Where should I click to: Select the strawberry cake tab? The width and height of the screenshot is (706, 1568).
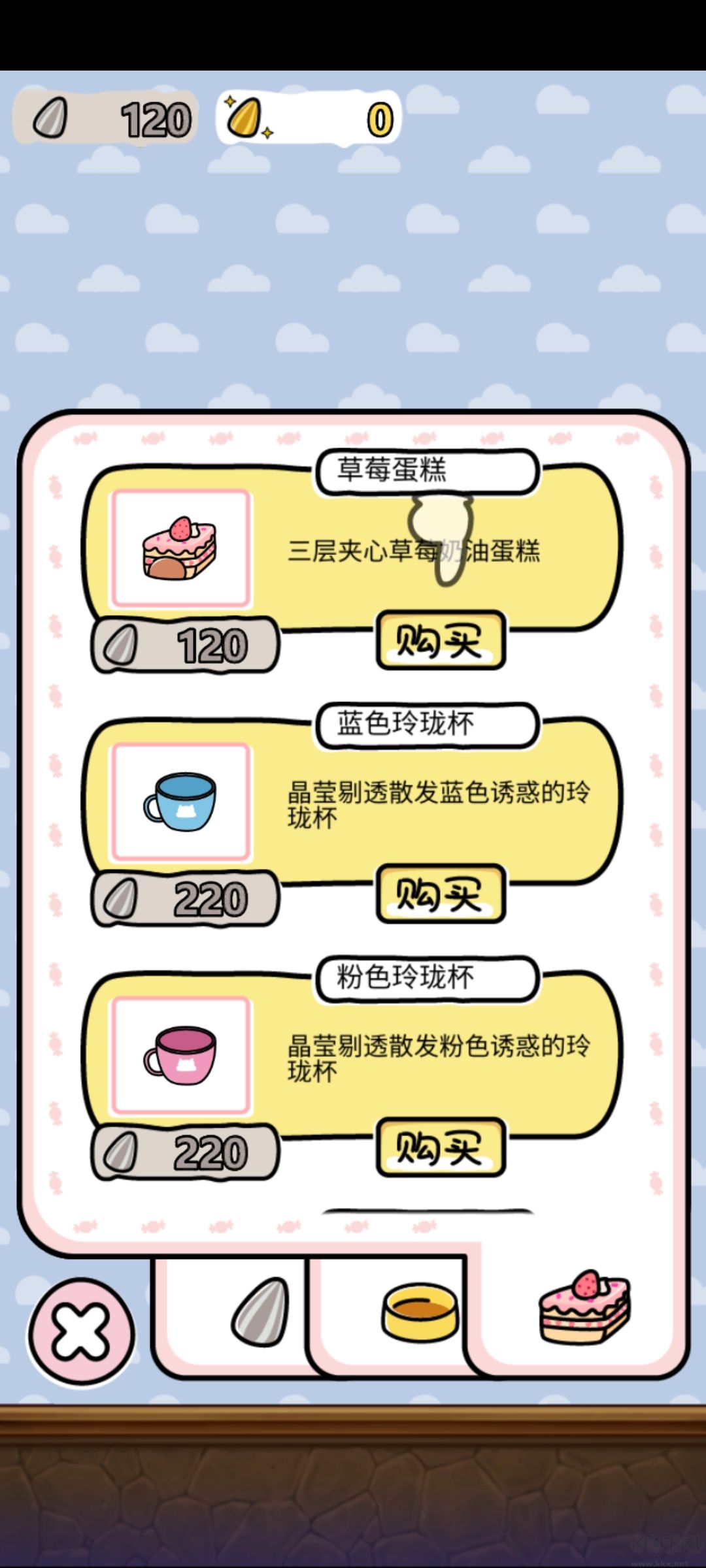tap(584, 1308)
